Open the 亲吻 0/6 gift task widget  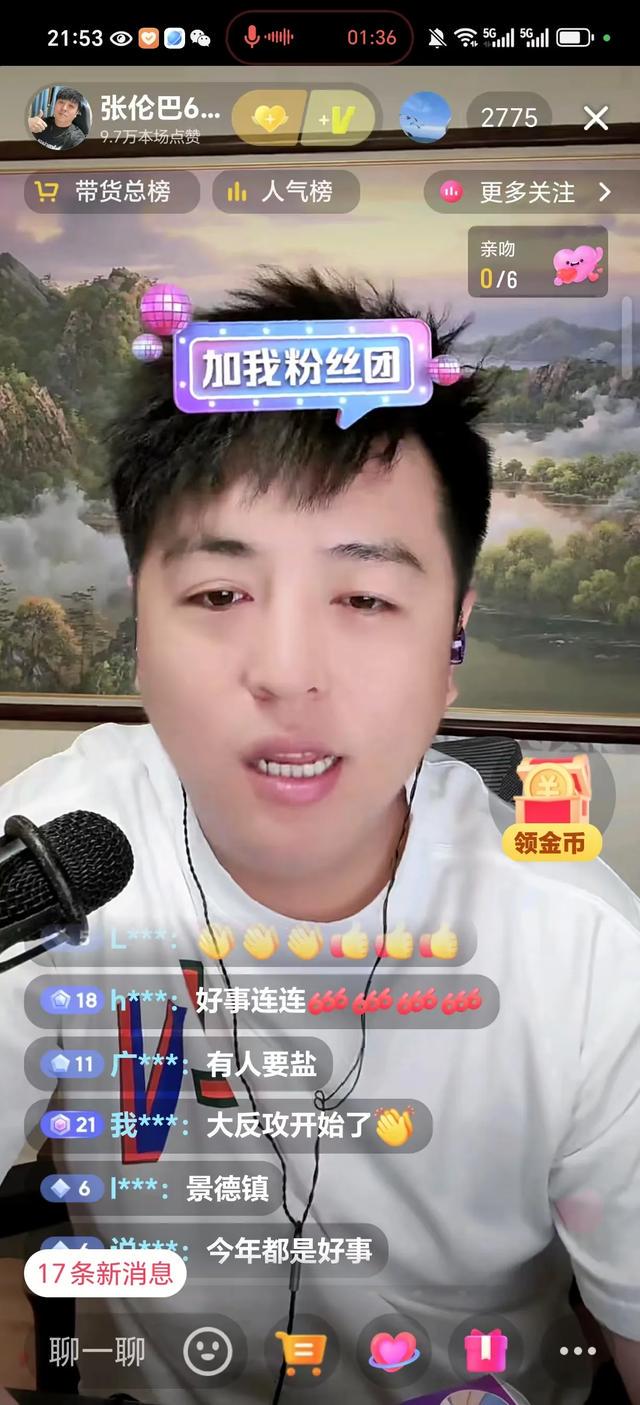tap(537, 263)
